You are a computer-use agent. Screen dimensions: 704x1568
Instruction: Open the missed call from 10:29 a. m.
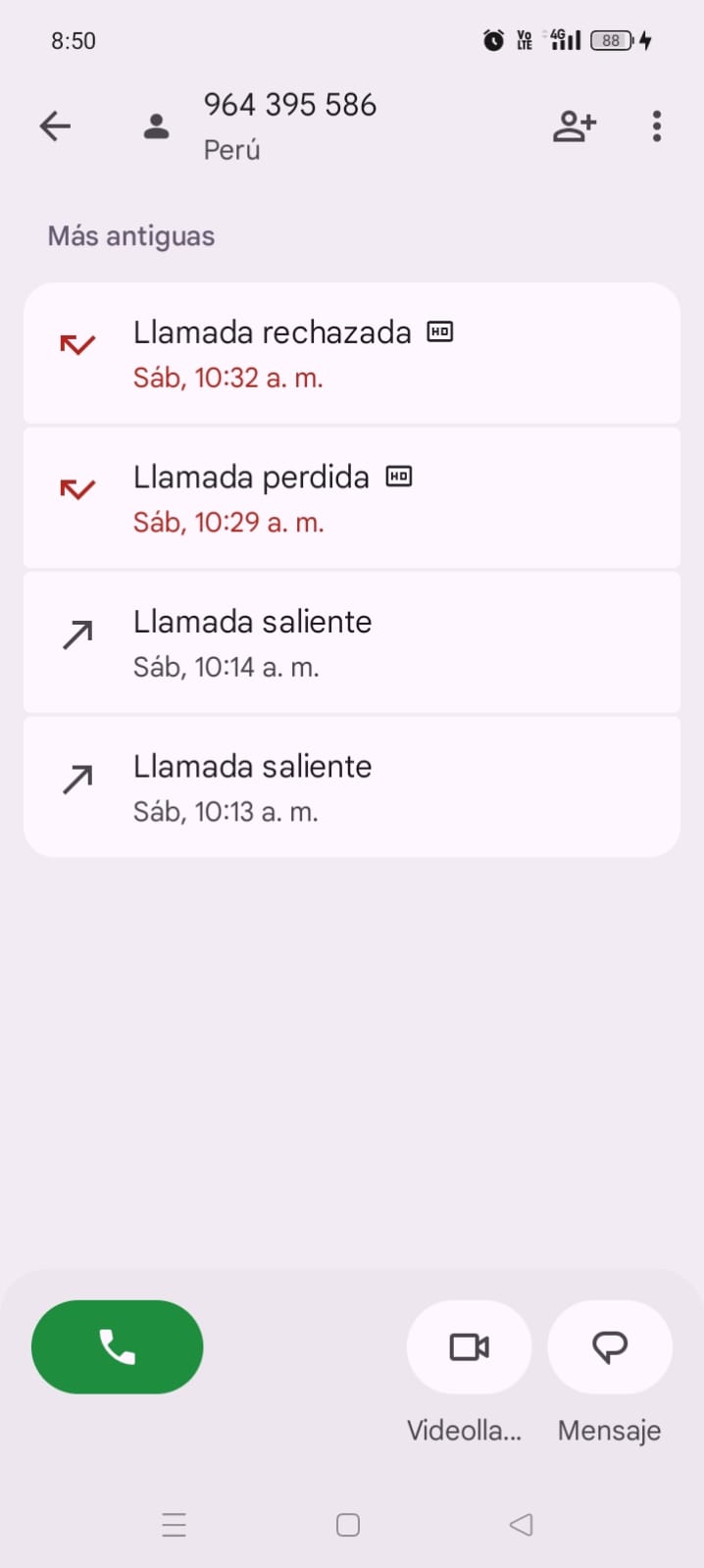point(351,498)
